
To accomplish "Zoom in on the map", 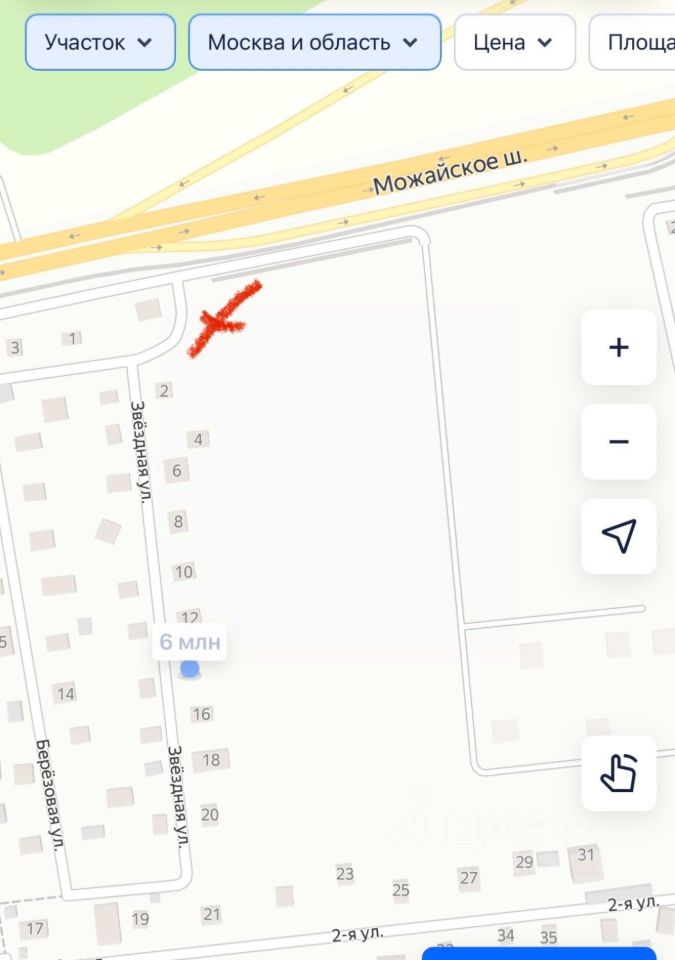I will [619, 347].
